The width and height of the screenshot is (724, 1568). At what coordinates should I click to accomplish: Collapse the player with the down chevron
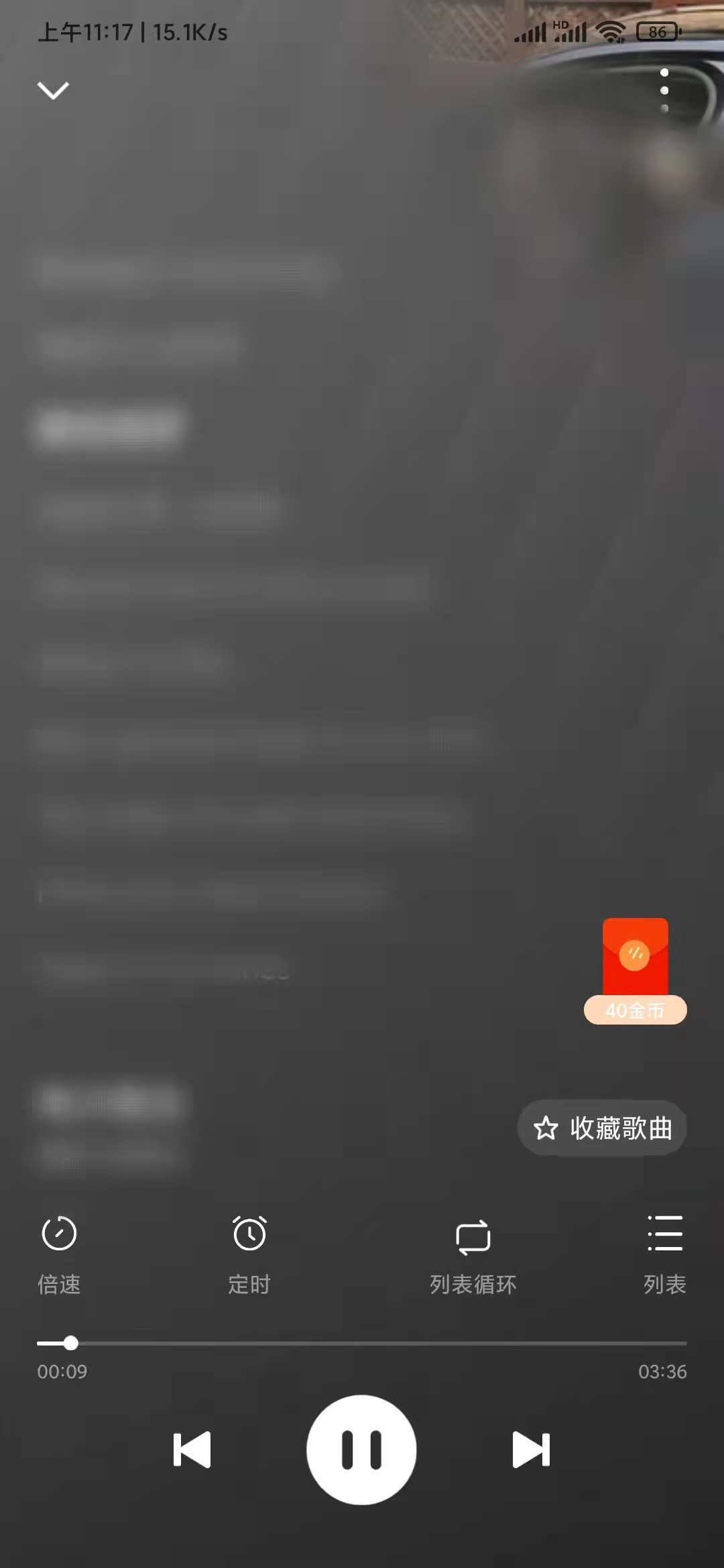(x=53, y=90)
